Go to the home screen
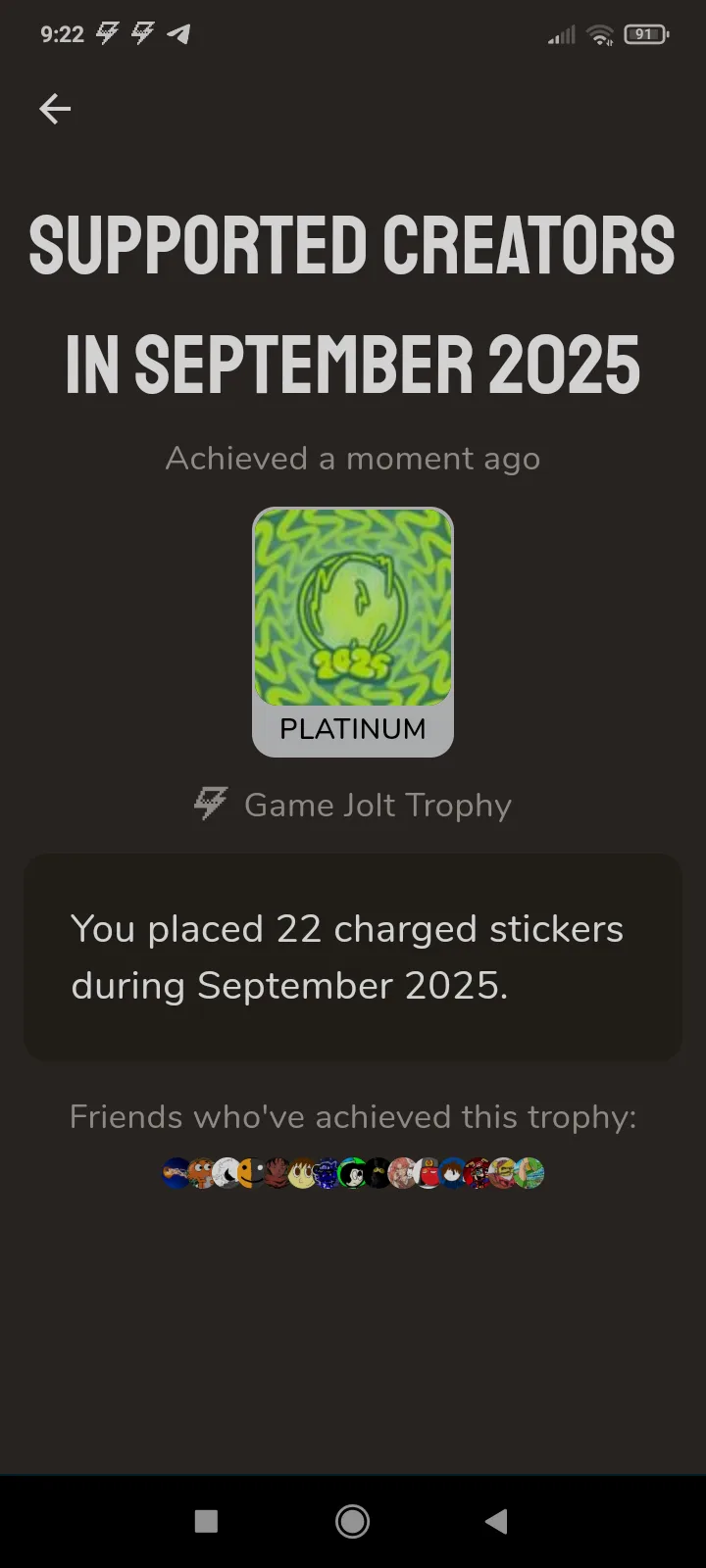The height and width of the screenshot is (1568, 706). pyautogui.click(x=353, y=1521)
